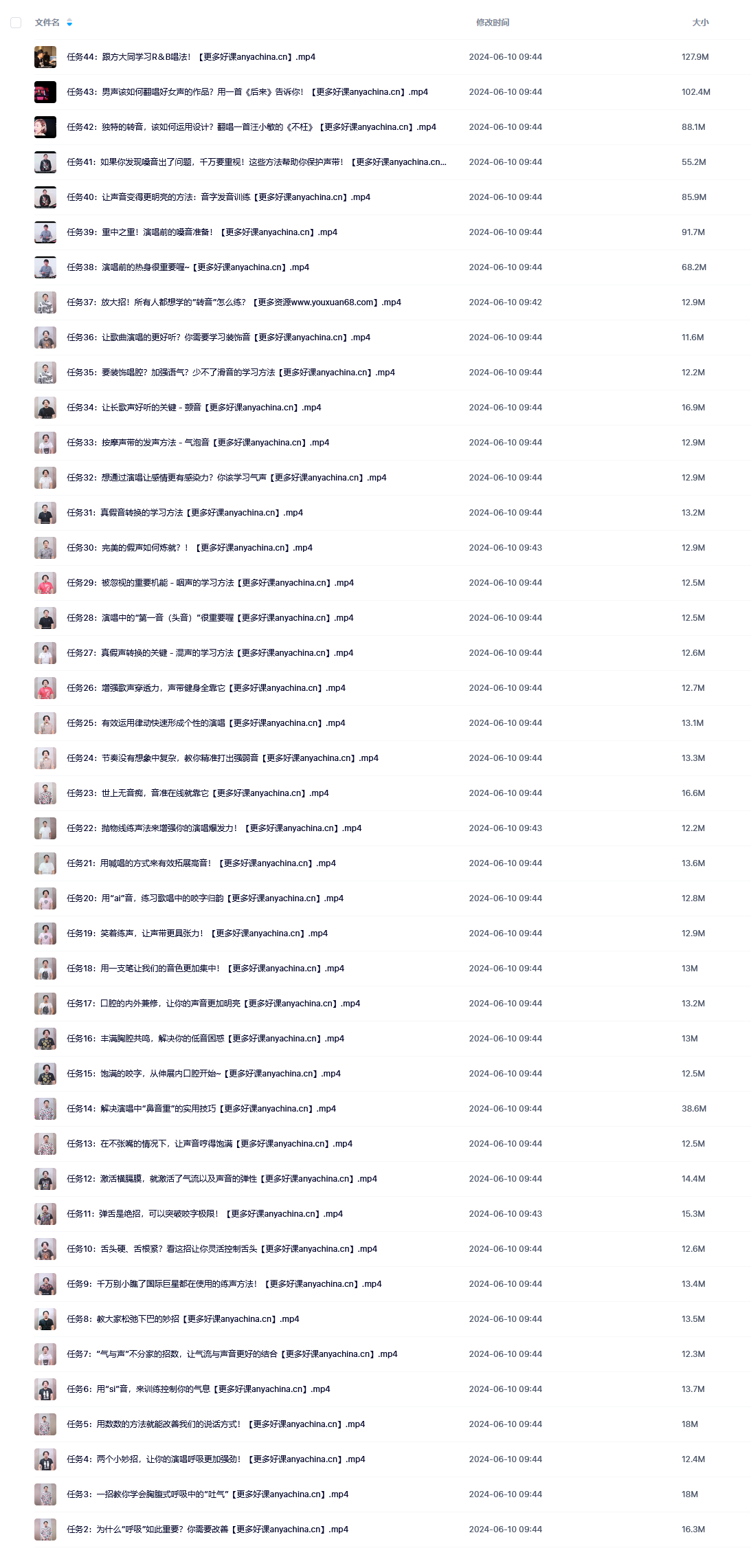
Task: Sort files by 大小 column
Action: point(700,23)
